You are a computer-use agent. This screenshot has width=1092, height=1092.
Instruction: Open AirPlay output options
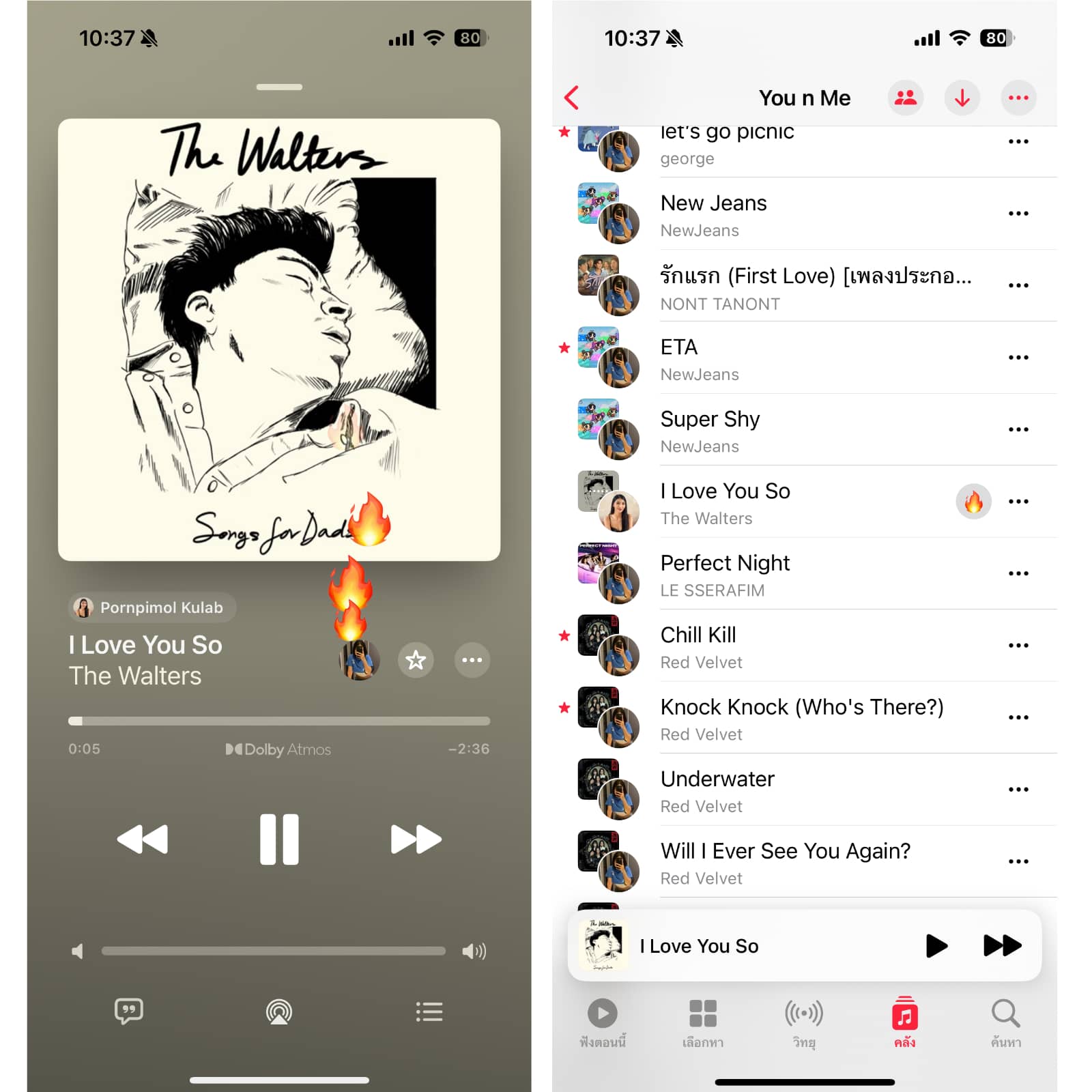tap(279, 1011)
